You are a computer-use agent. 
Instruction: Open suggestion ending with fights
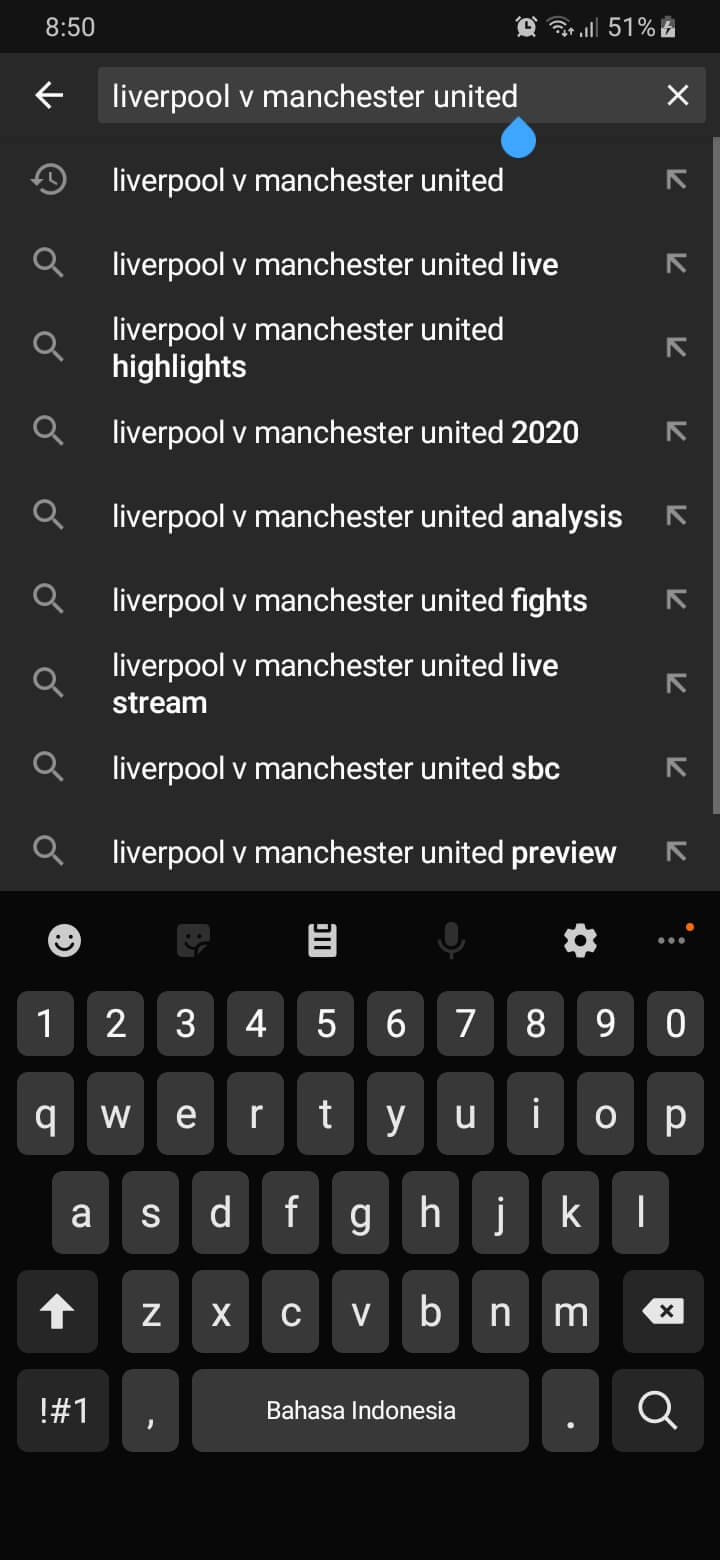click(349, 600)
